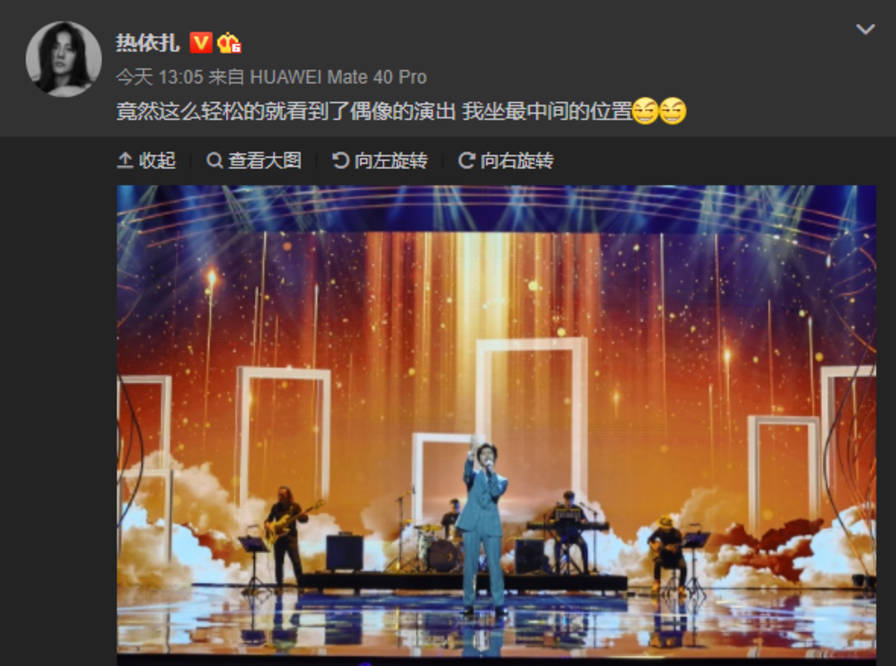This screenshot has width=896, height=666.
Task: Tap the concert stage photo
Action: (496, 420)
